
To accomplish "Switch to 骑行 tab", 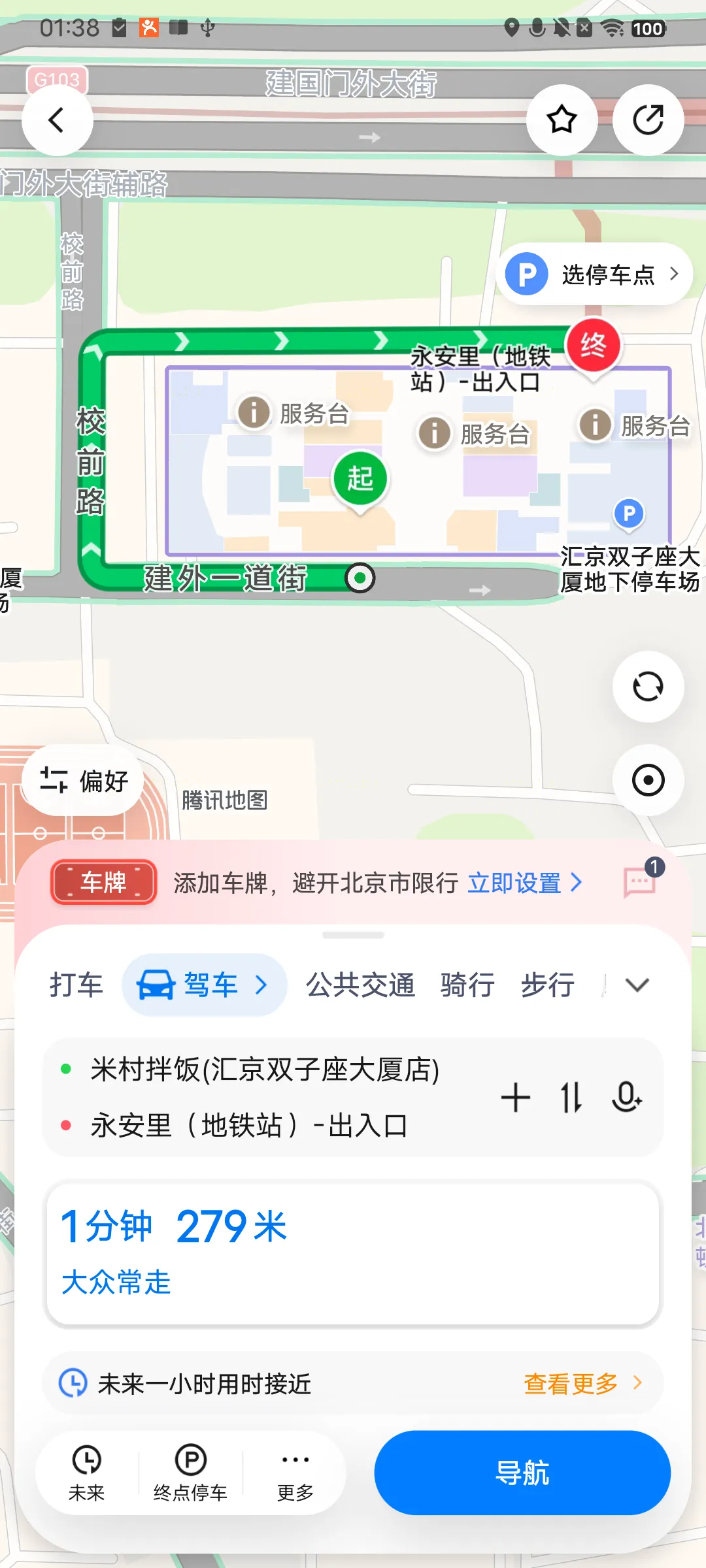I will click(467, 985).
